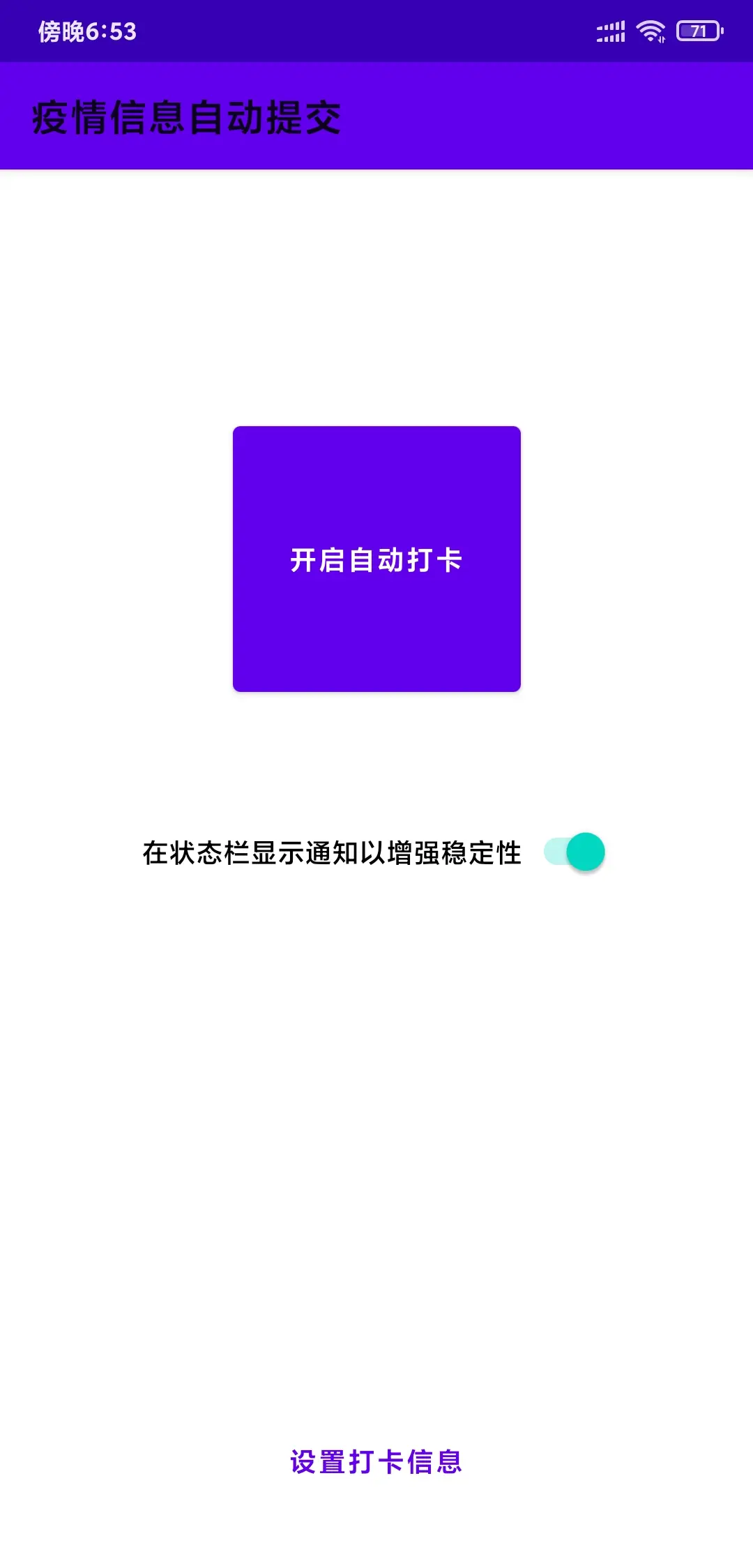Click the battery indicator showing 71
The height and width of the screenshot is (1568, 753).
click(x=699, y=30)
